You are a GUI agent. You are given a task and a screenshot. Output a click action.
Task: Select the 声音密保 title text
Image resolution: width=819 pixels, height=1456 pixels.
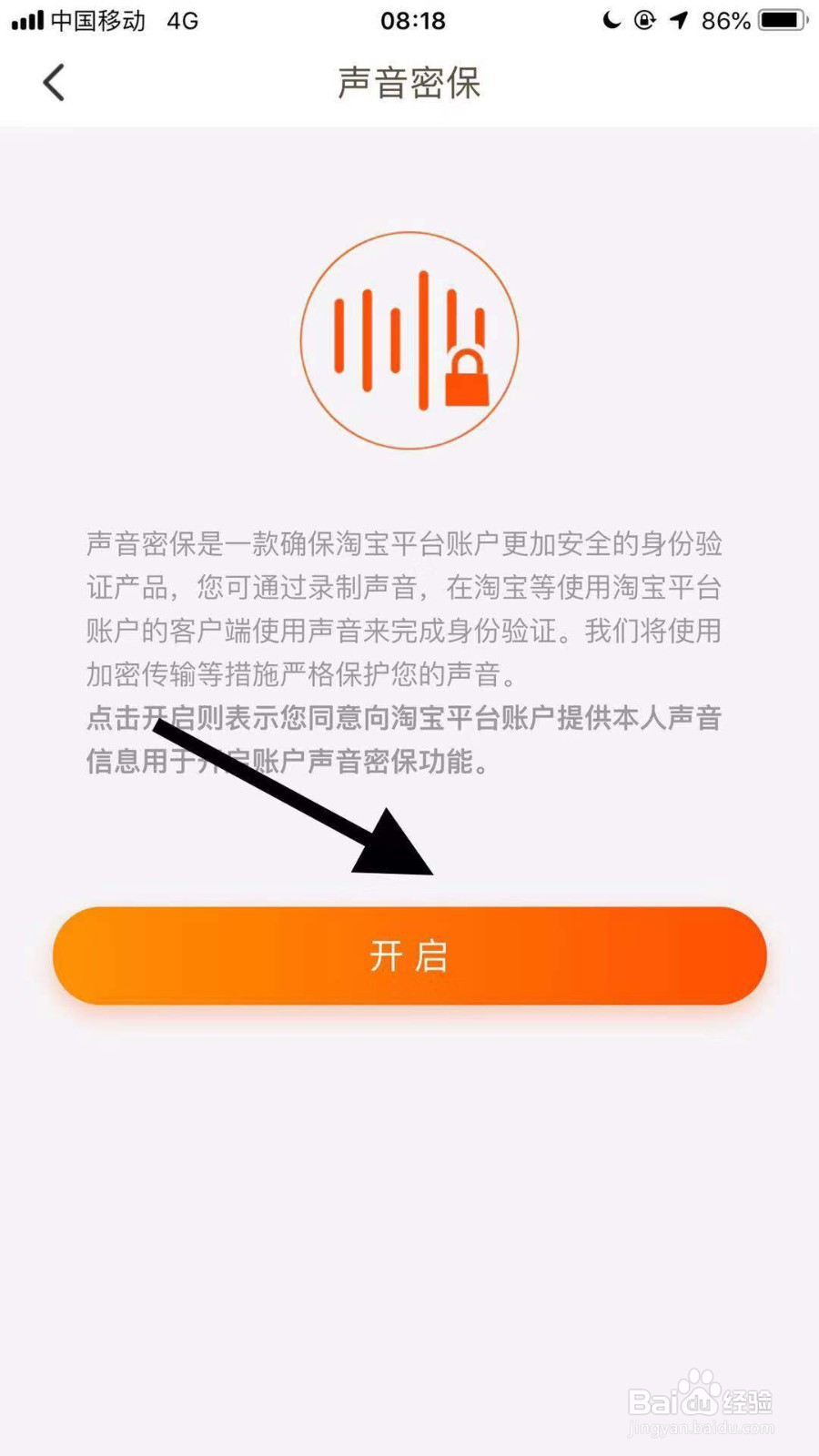point(409,84)
